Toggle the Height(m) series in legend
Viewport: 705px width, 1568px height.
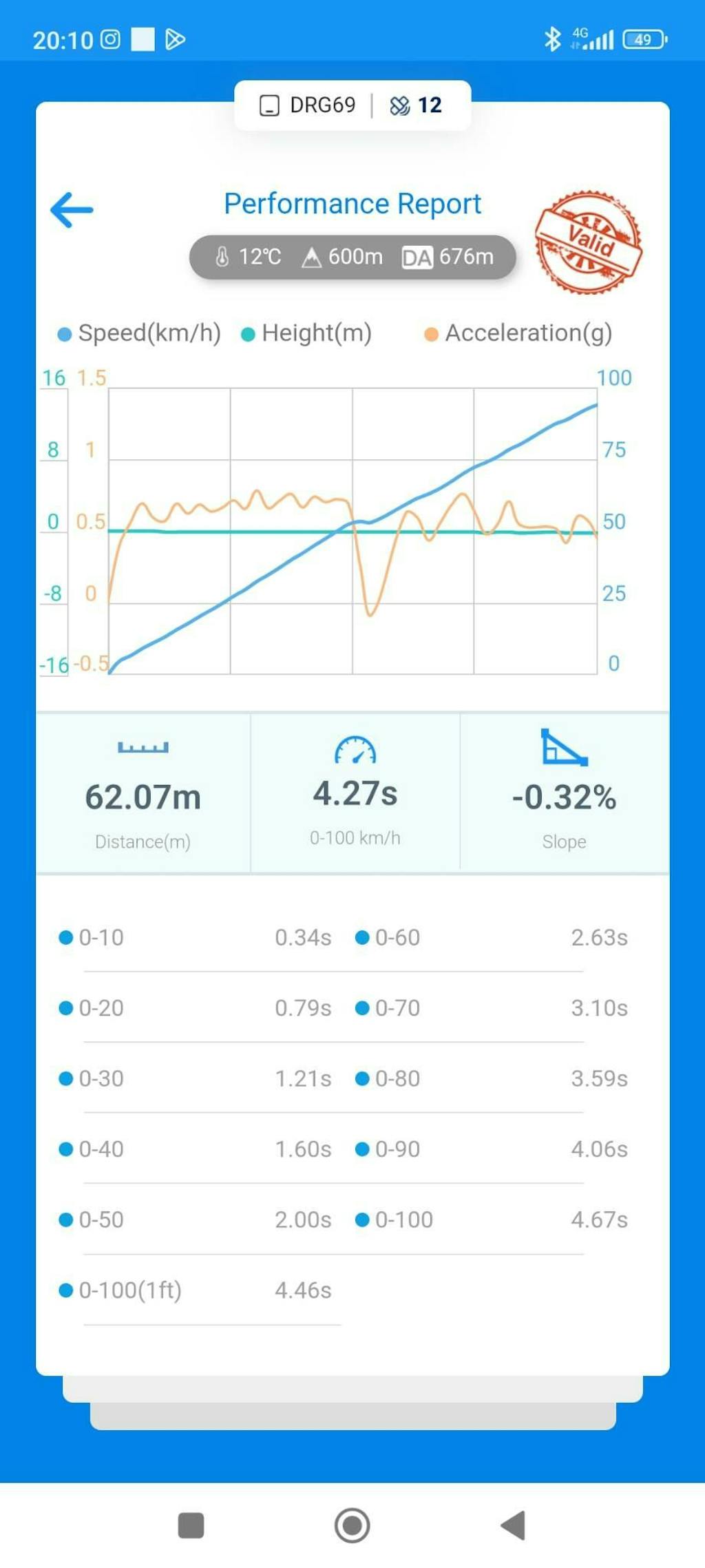[x=306, y=333]
